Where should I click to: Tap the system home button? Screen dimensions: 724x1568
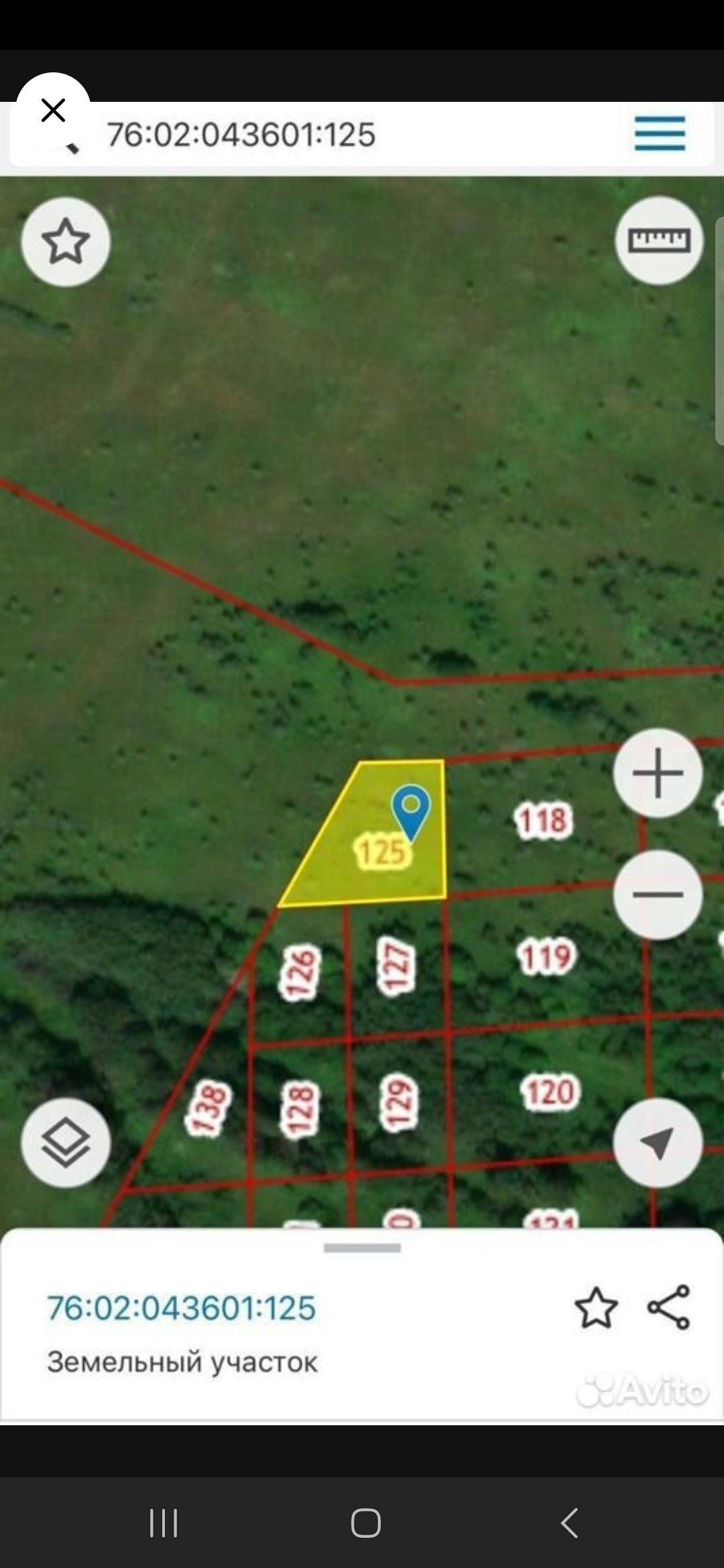(365, 1522)
